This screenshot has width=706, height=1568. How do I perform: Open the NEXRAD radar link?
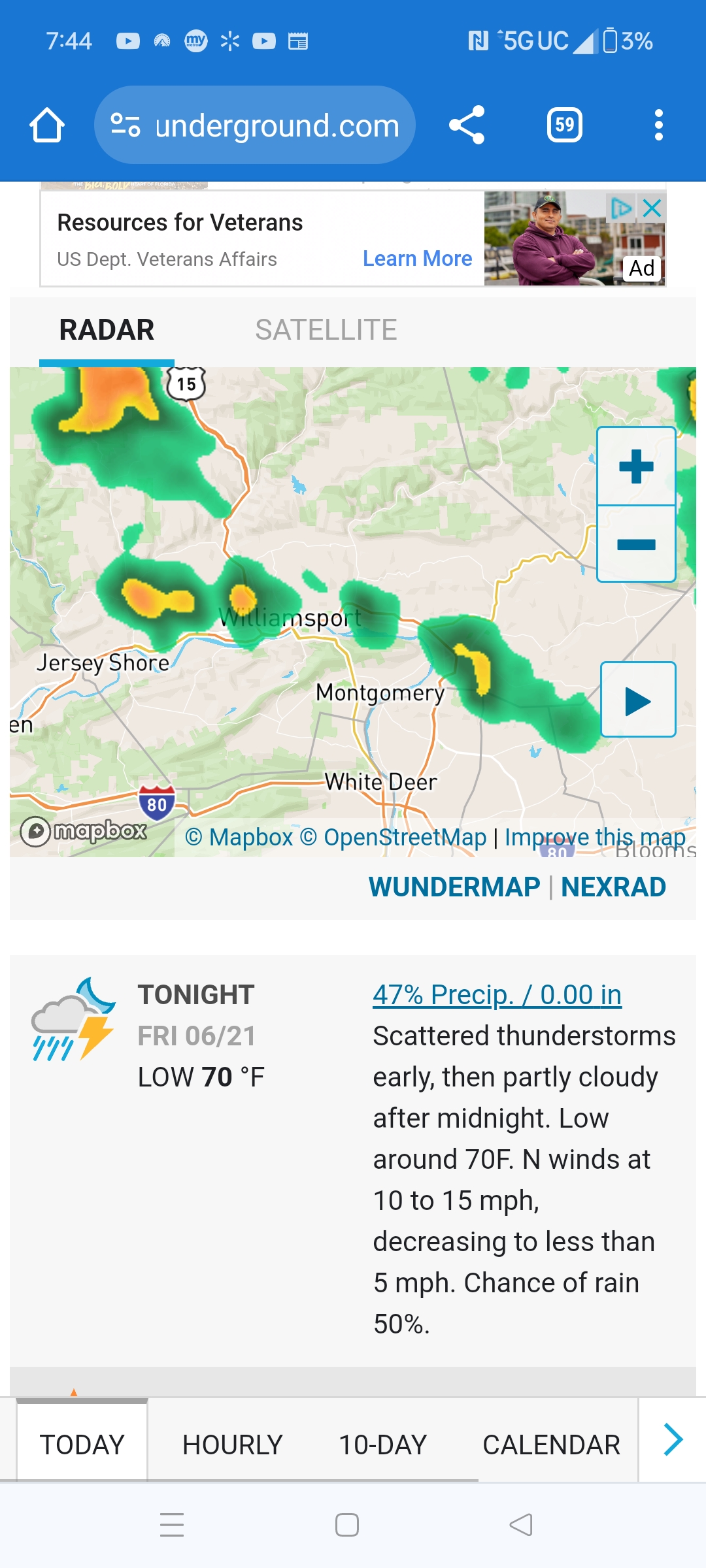pos(613,887)
